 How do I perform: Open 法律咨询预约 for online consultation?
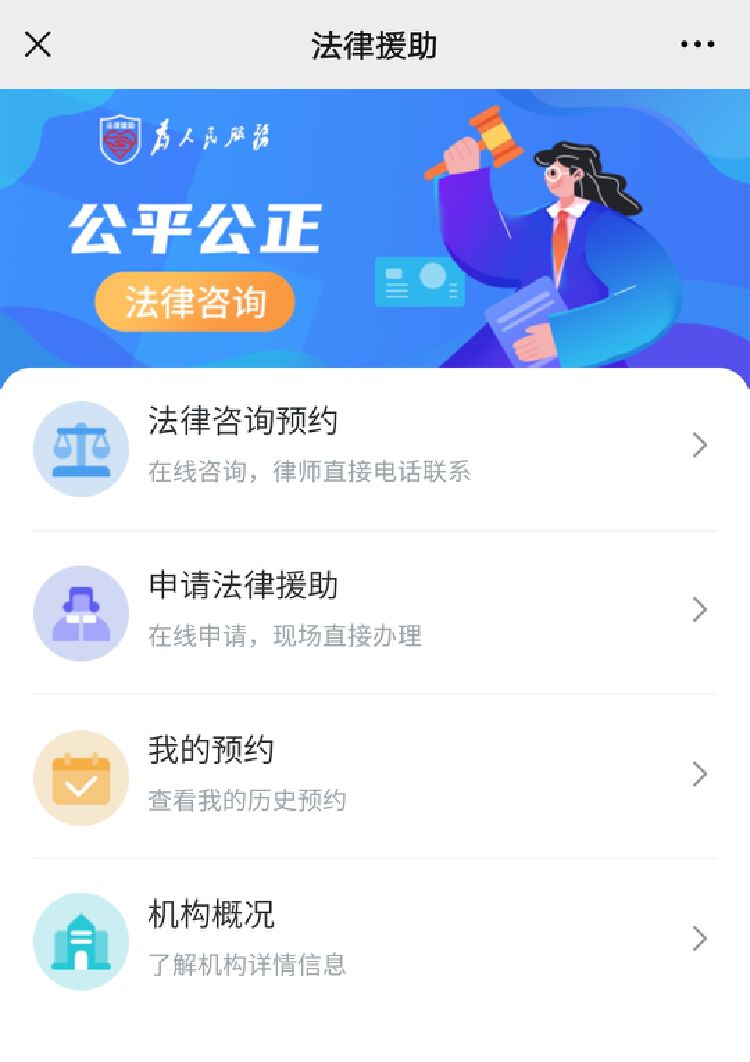[374, 446]
